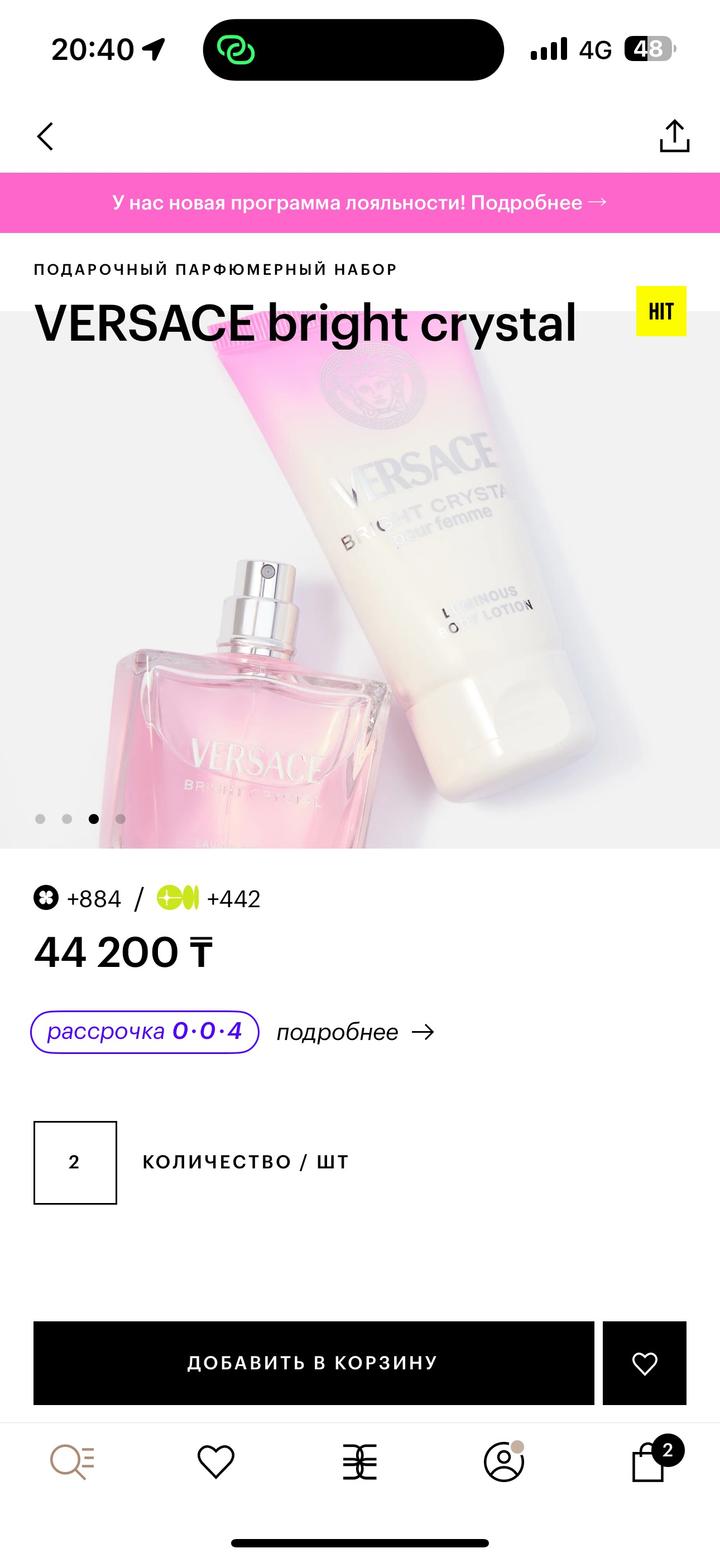Tap the рассрочка 0·0·4 installment badge
This screenshot has height=1561, width=720.
(145, 1032)
